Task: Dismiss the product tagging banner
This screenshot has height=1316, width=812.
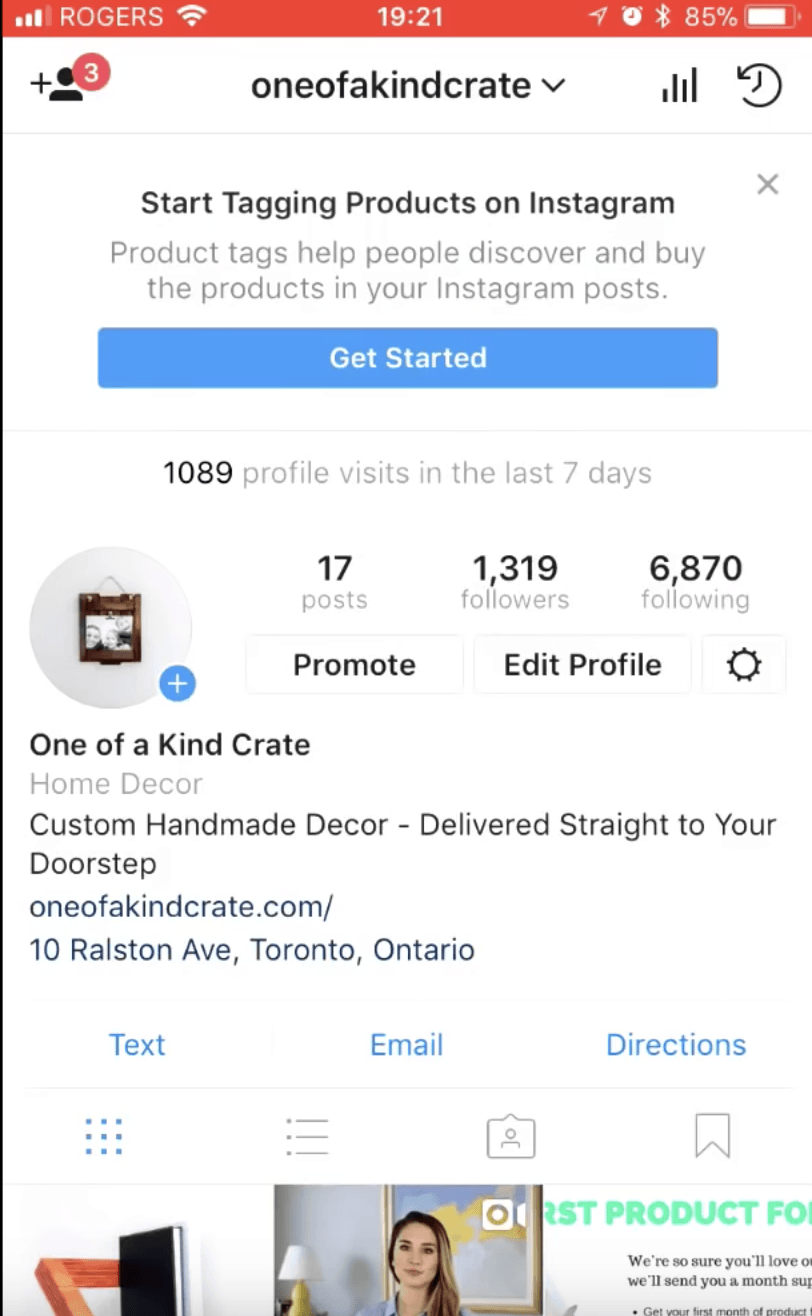Action: (x=767, y=184)
